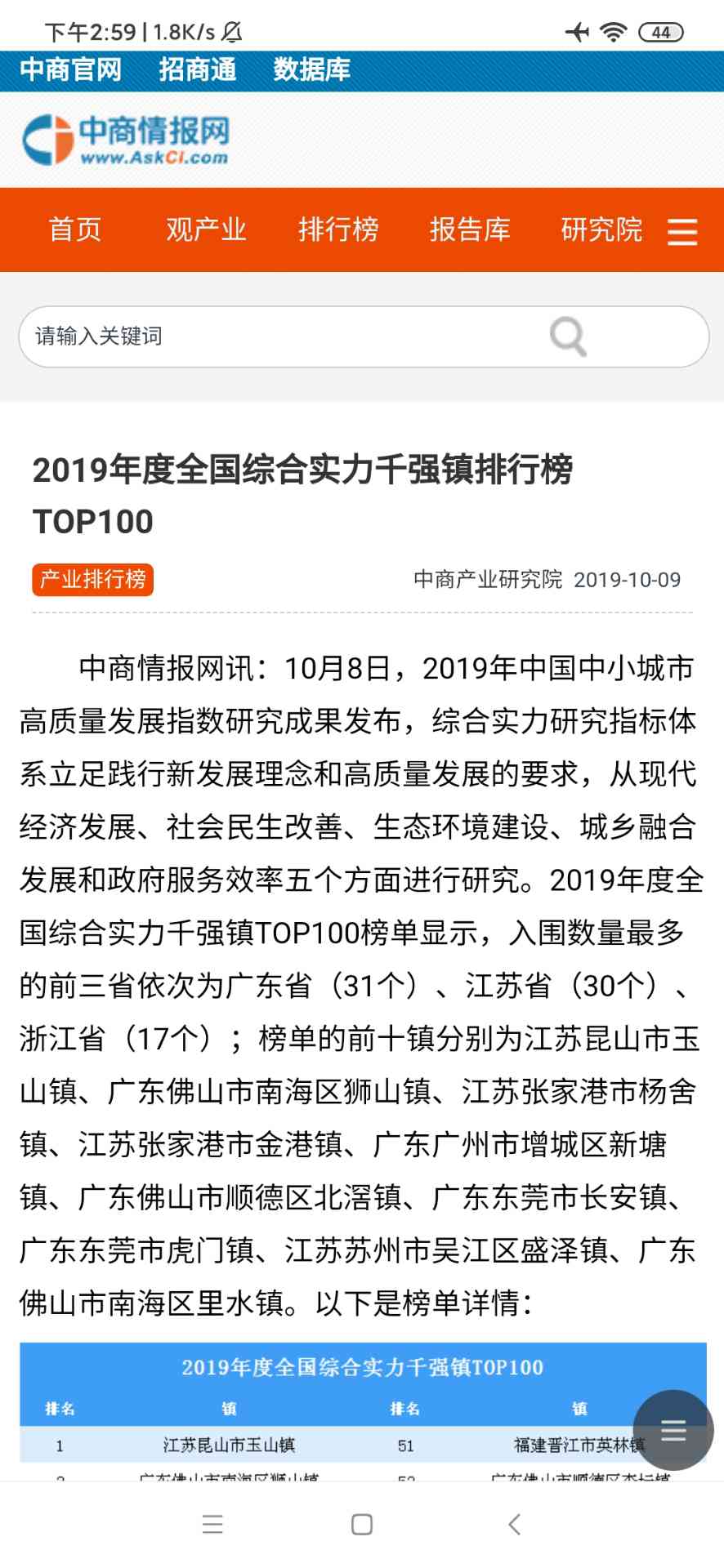Open the 报告库 tab
The width and height of the screenshot is (724, 1568).
pyautogui.click(x=470, y=229)
